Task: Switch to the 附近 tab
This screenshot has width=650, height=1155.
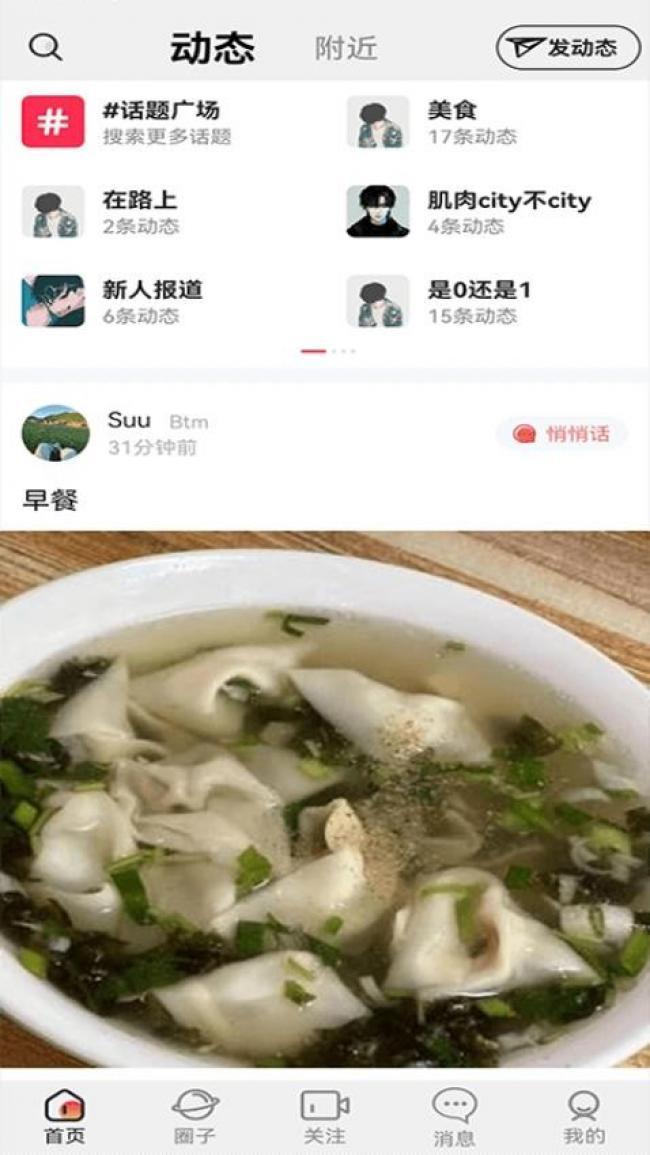Action: (x=346, y=48)
